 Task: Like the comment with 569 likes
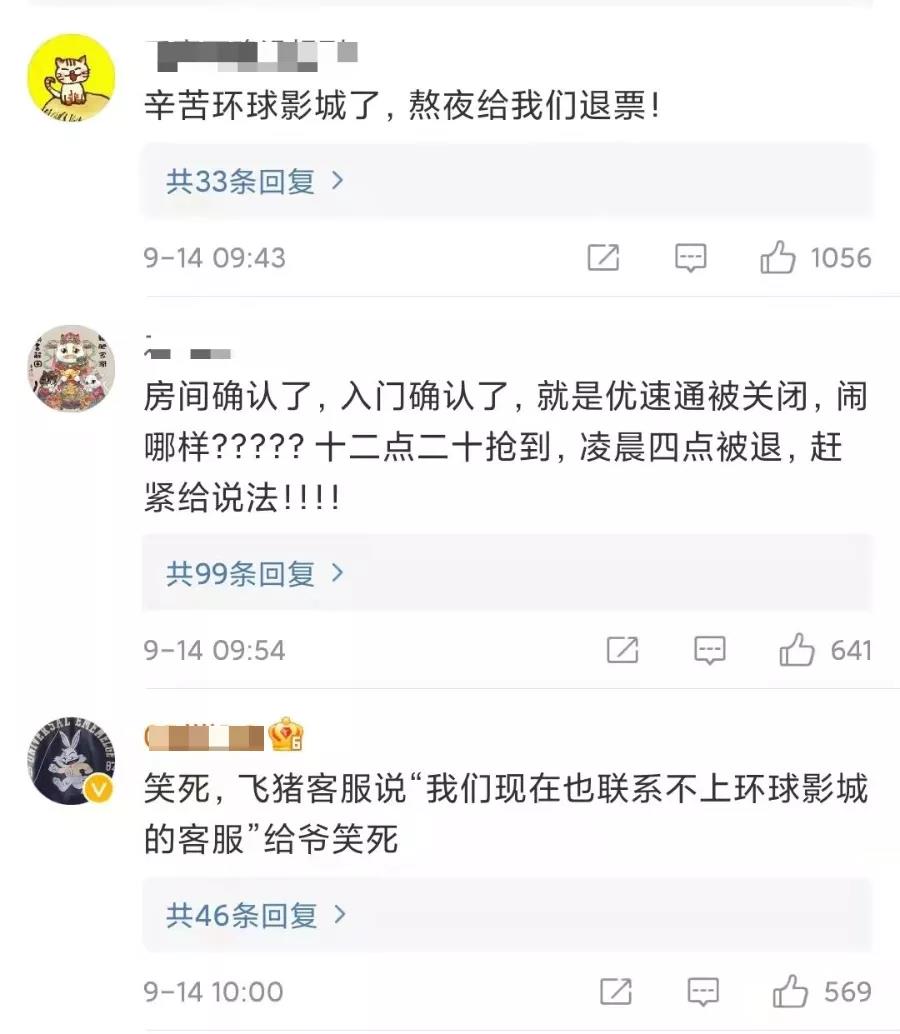click(790, 992)
